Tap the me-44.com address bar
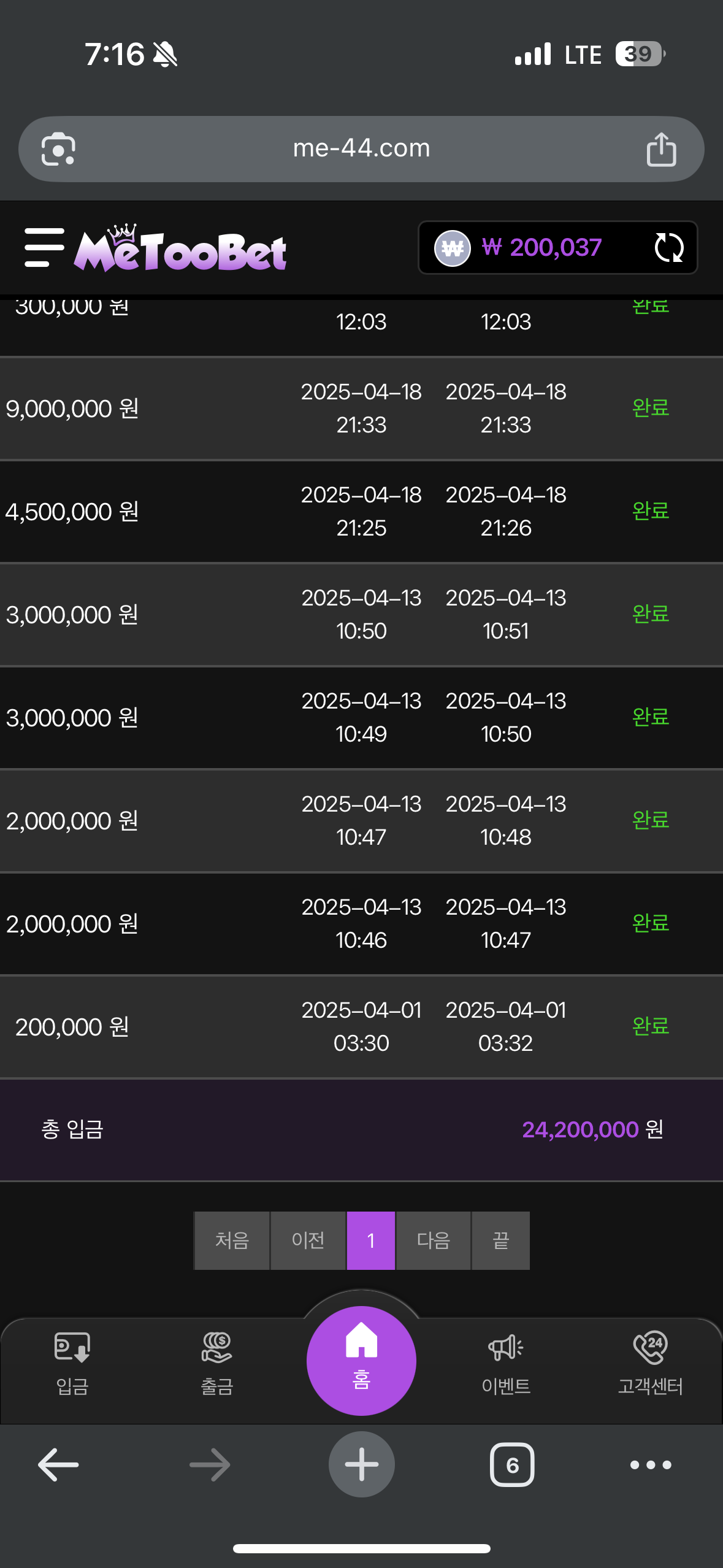 pos(361,149)
